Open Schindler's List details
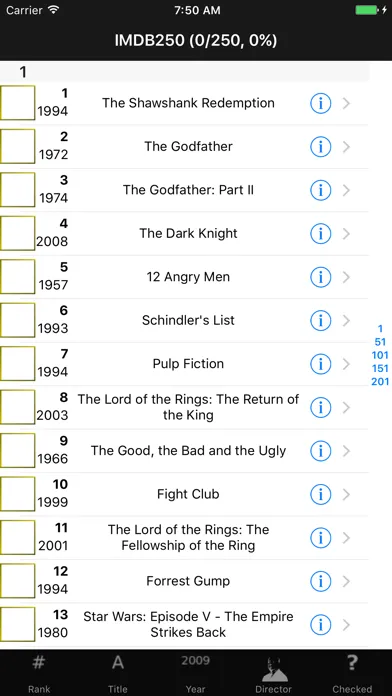The image size is (392, 696). point(184,320)
